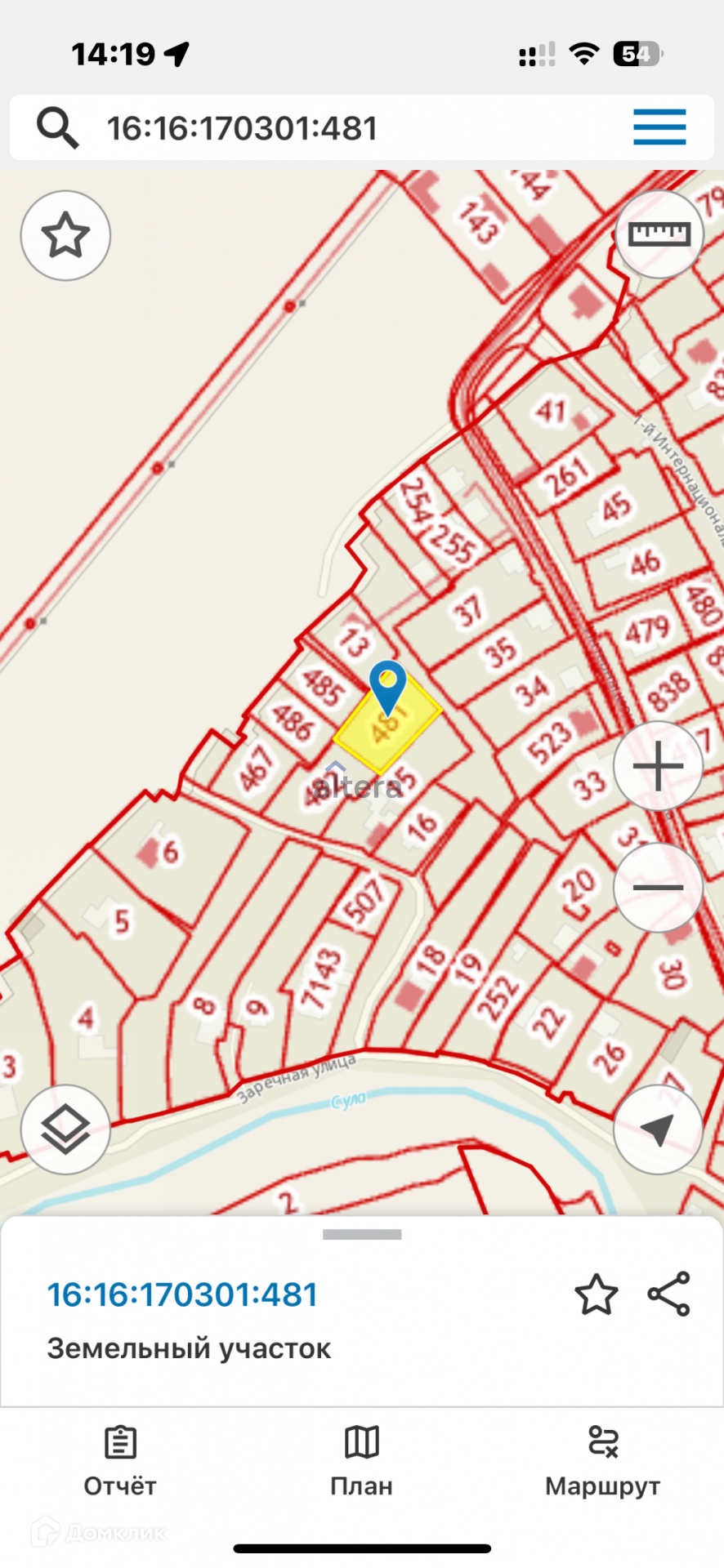This screenshot has width=724, height=1568.
Task: Build a route via Маршрут
Action: (603, 1463)
